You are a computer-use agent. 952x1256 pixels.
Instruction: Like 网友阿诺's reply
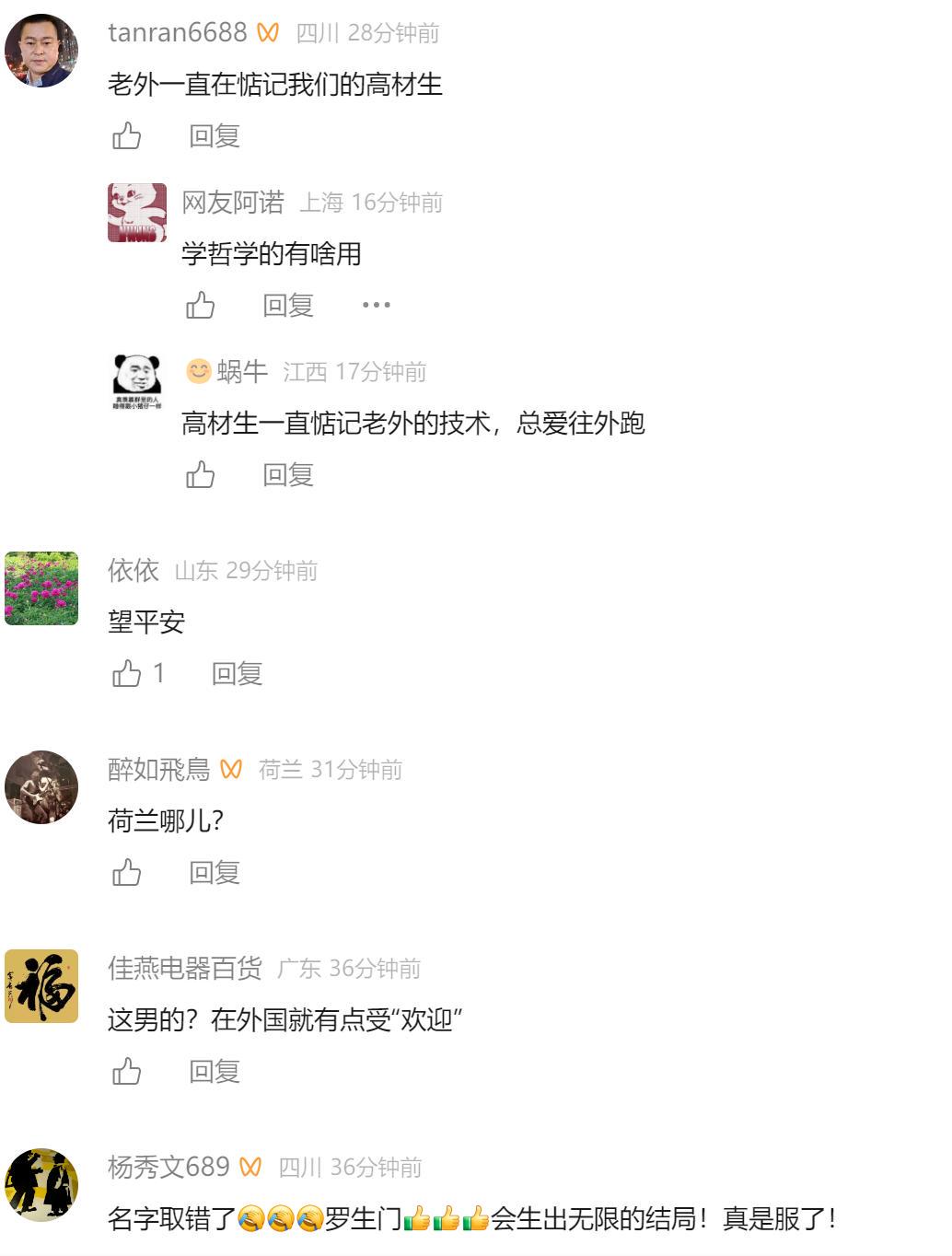pos(201,305)
